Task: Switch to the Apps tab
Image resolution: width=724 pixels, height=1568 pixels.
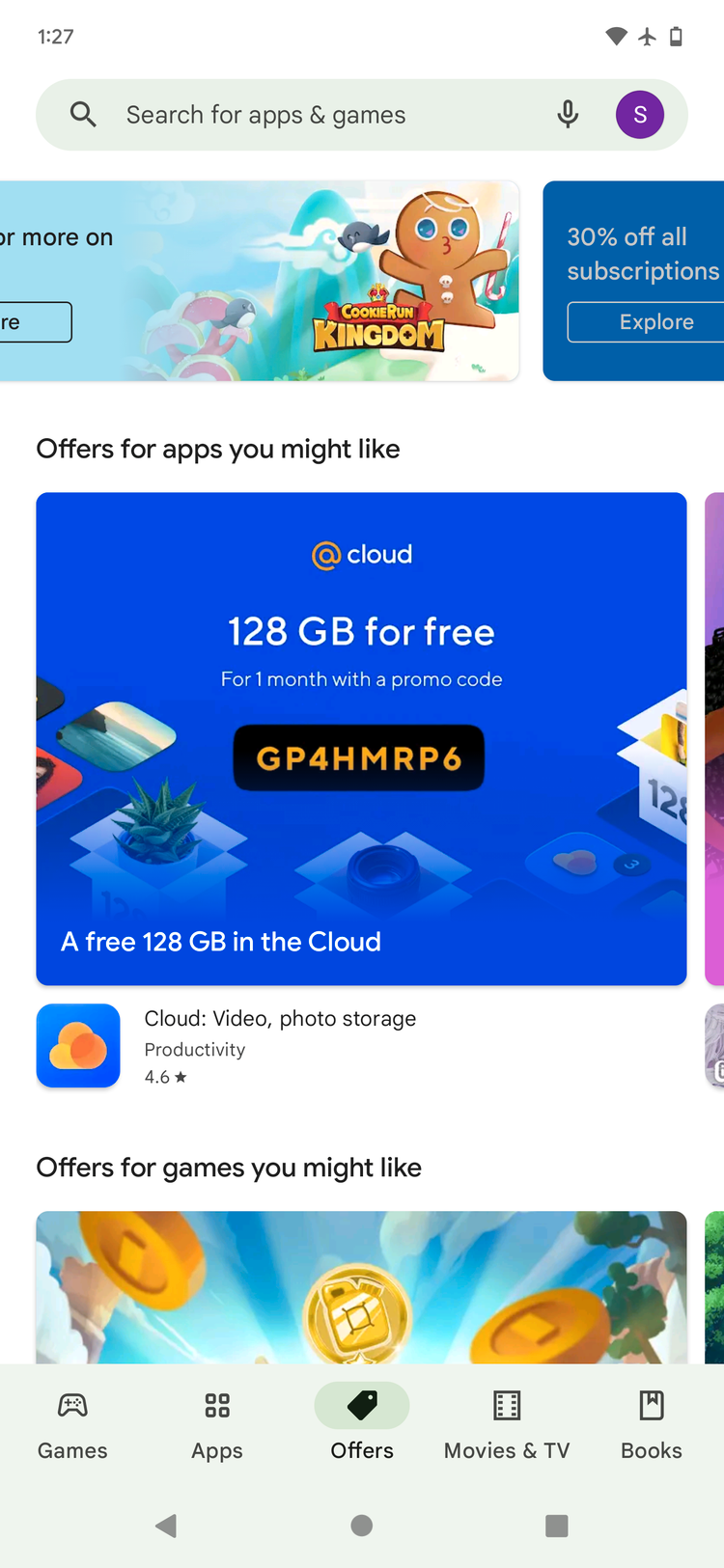Action: 217,1425
